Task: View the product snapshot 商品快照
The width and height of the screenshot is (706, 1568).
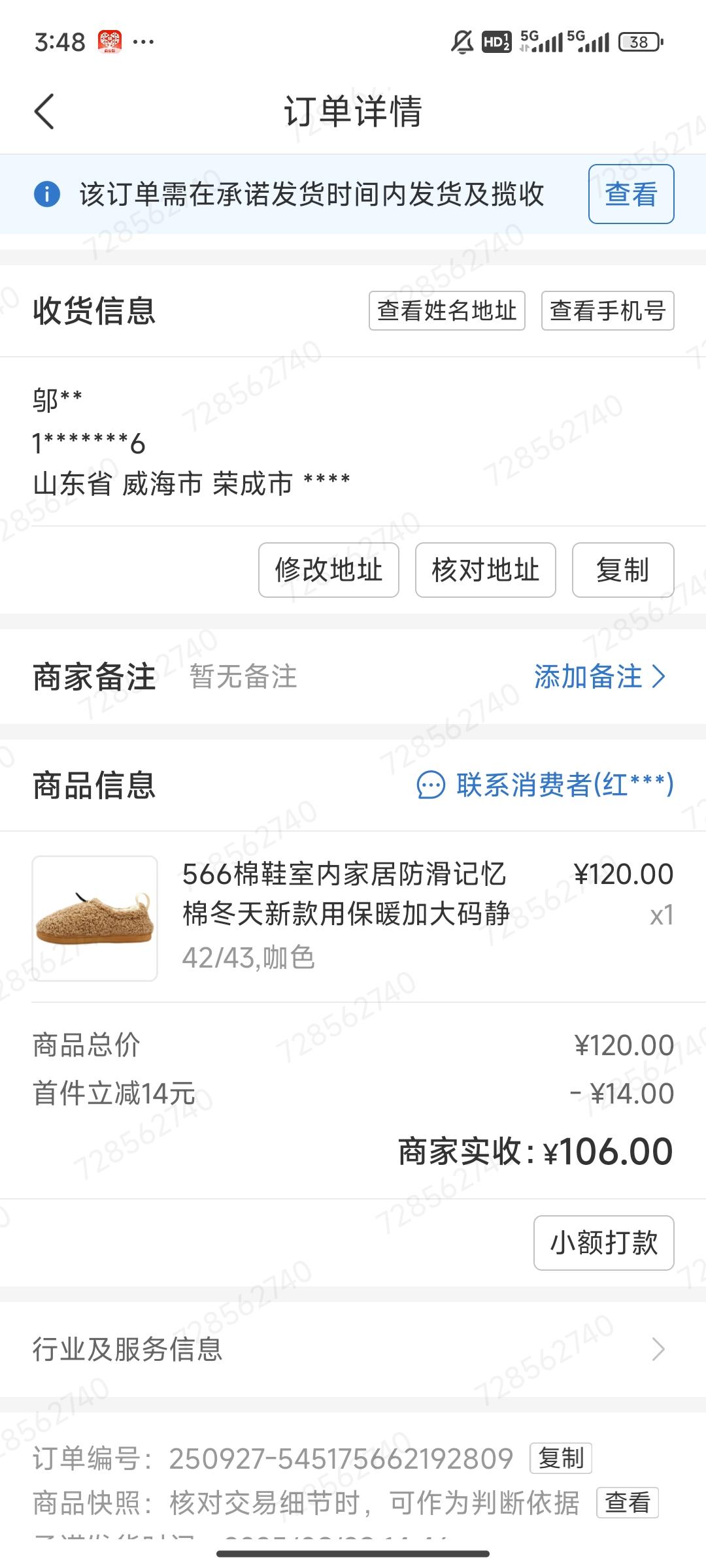Action: pos(627,1502)
